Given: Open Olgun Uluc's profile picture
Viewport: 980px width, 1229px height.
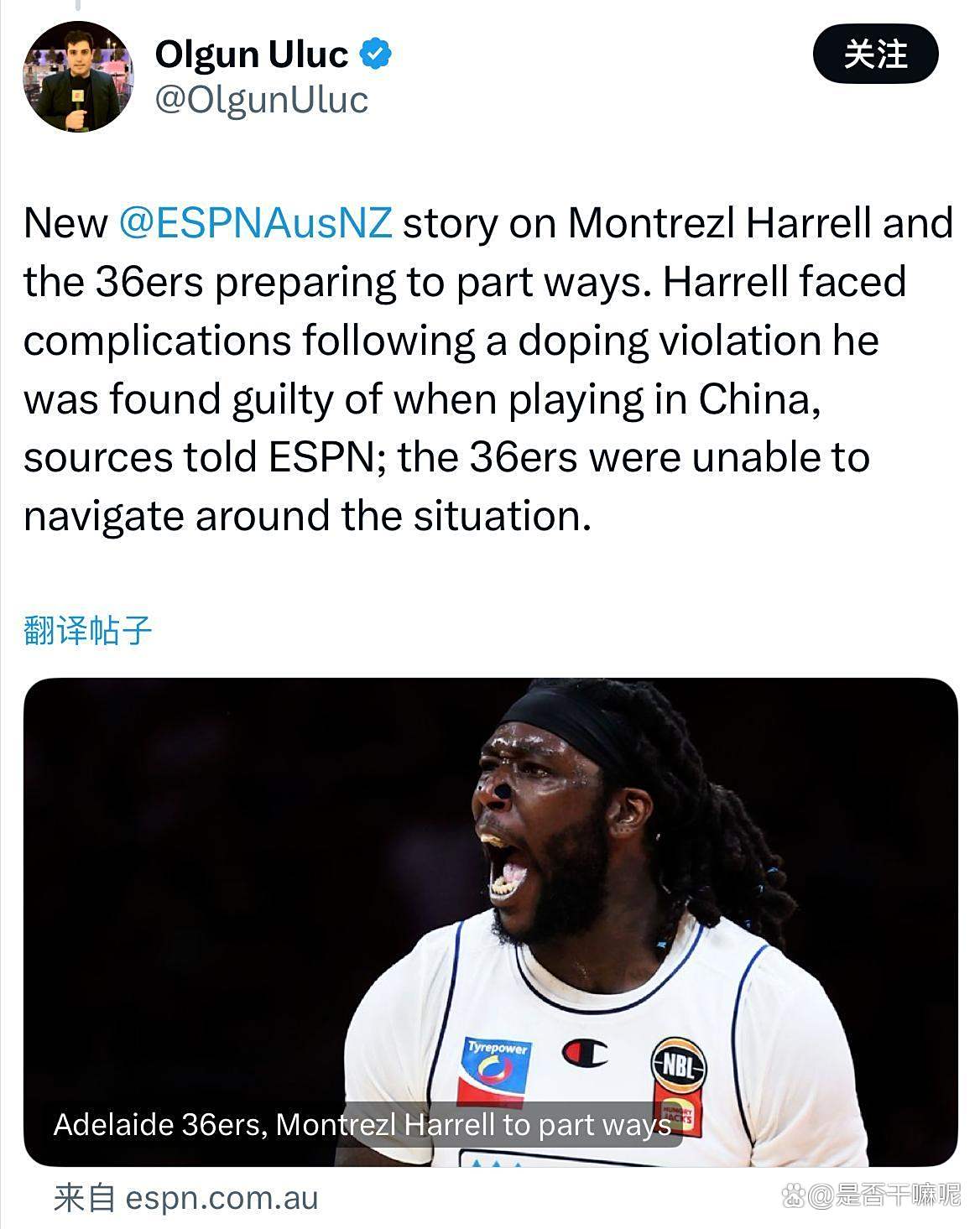Looking at the screenshot, I should click(78, 77).
